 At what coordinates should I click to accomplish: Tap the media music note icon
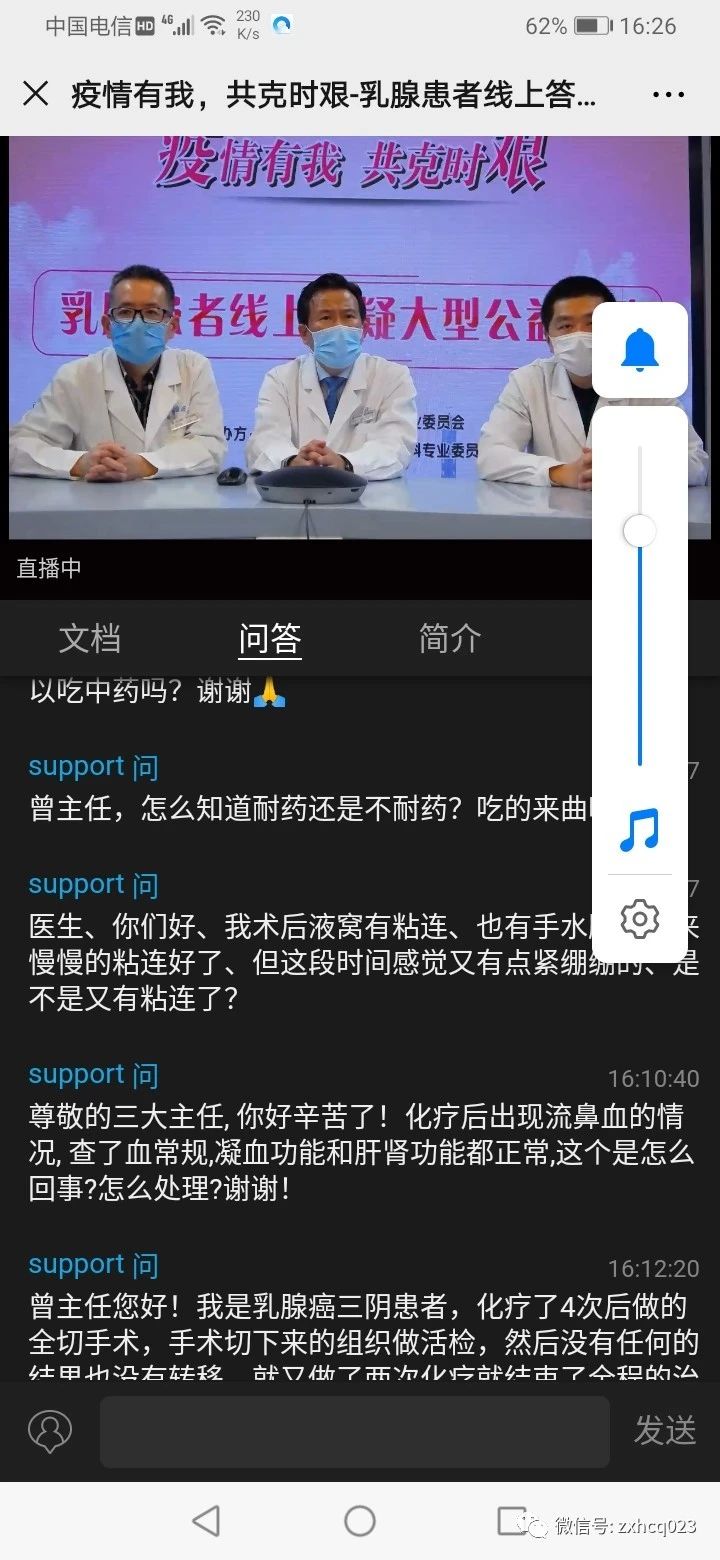click(640, 829)
